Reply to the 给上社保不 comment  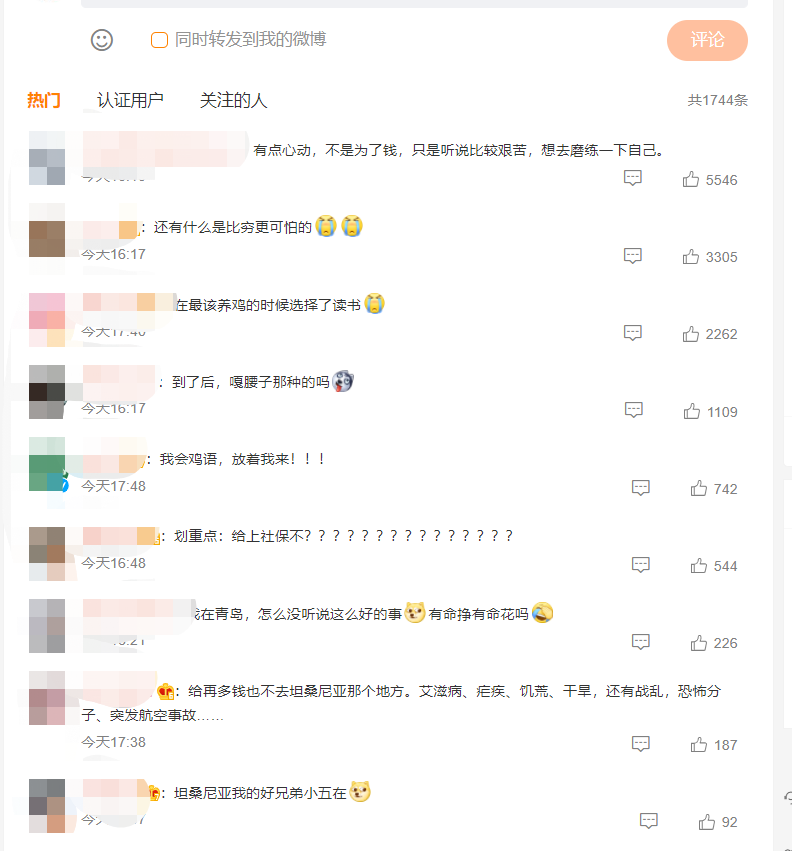tap(641, 565)
